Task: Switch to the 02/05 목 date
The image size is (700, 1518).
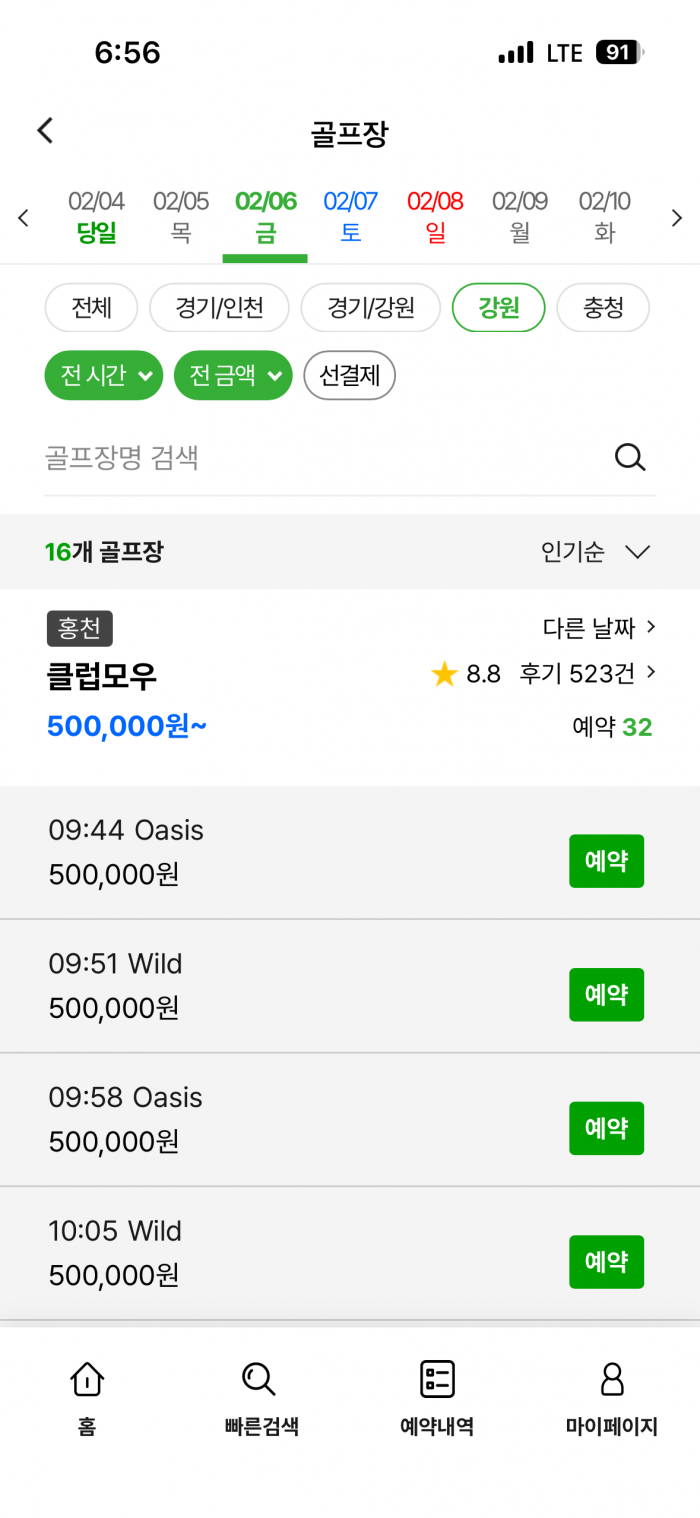Action: click(181, 217)
